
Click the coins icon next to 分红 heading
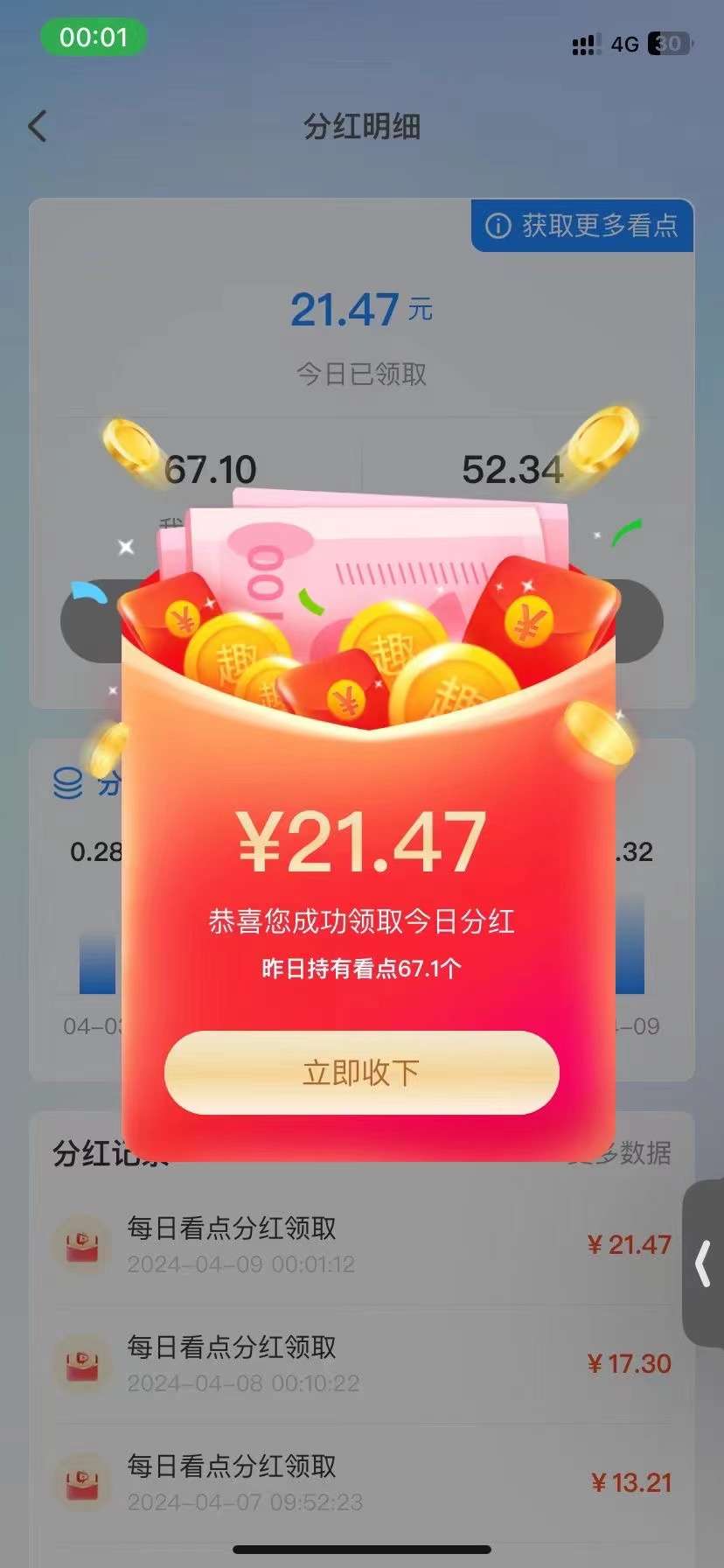66,785
